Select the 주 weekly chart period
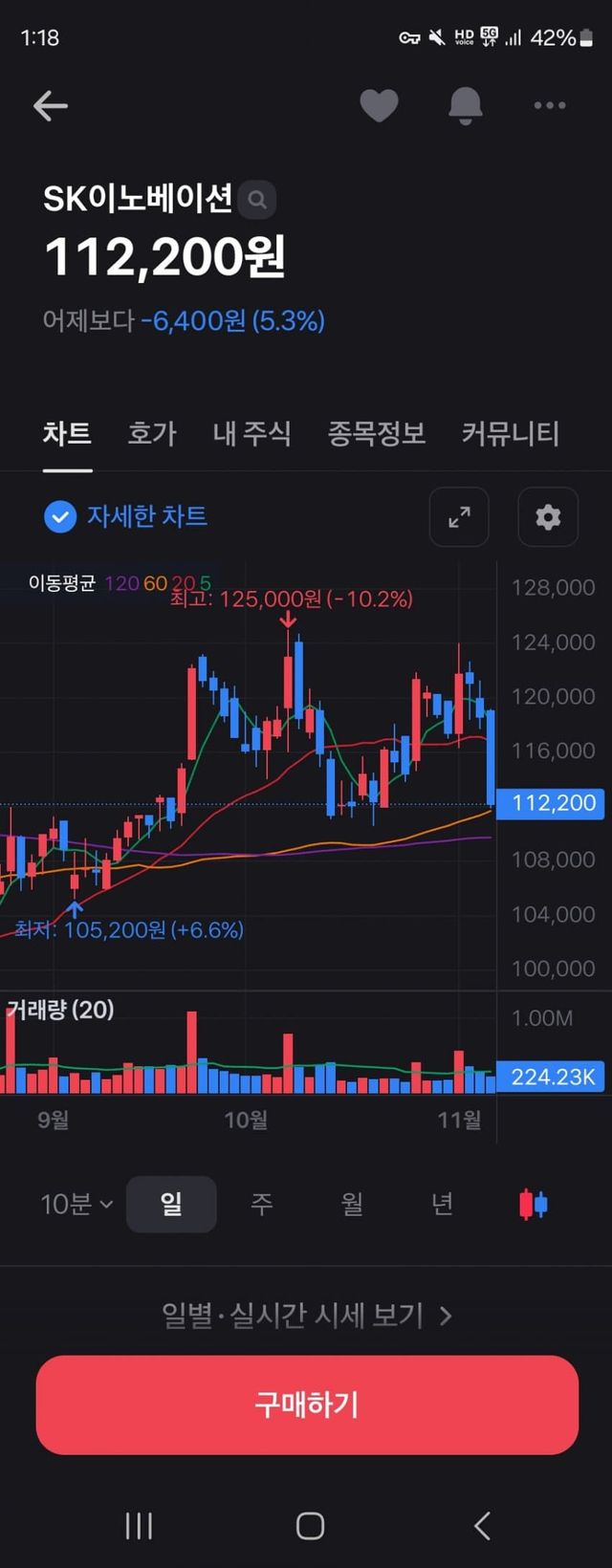This screenshot has width=612, height=1568. 261,1204
